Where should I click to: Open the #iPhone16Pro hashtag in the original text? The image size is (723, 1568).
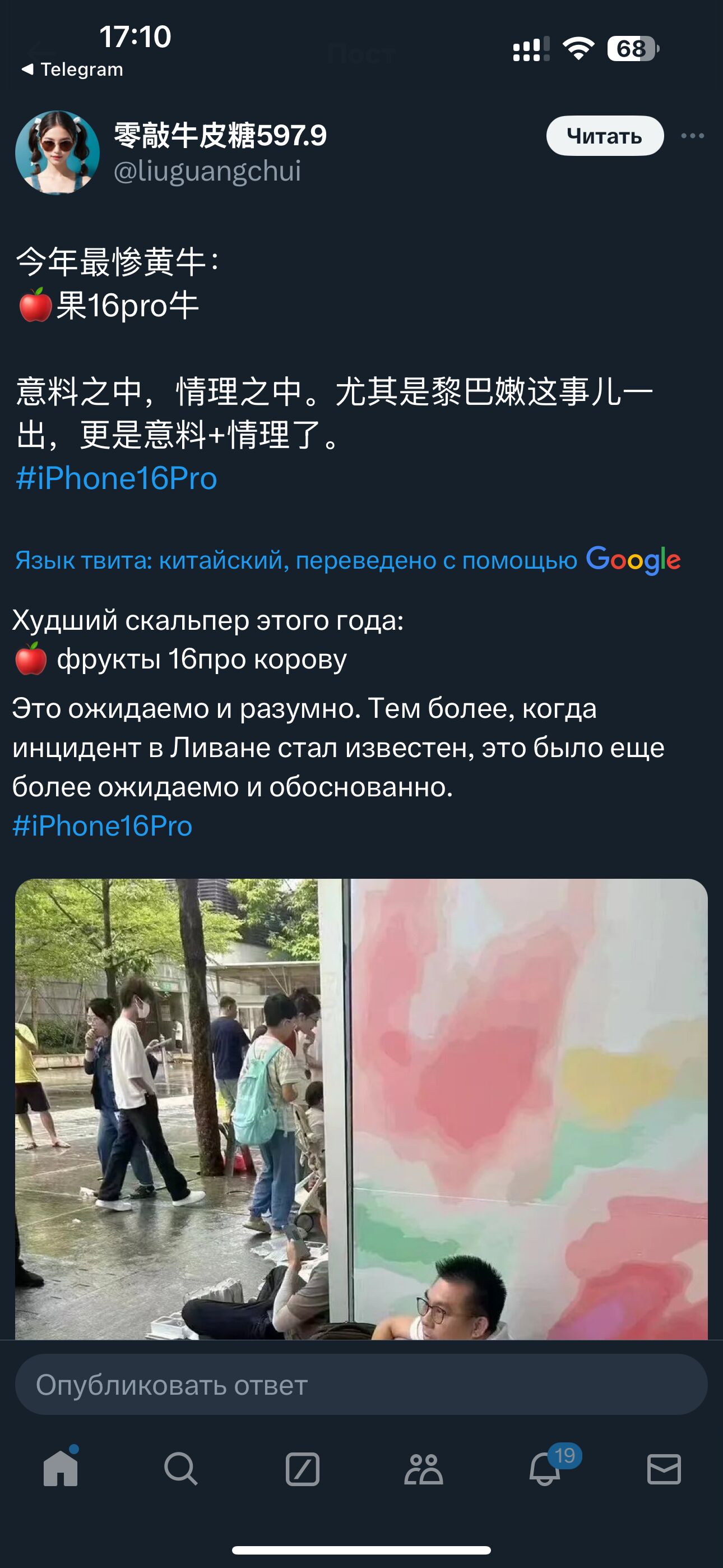[116, 478]
